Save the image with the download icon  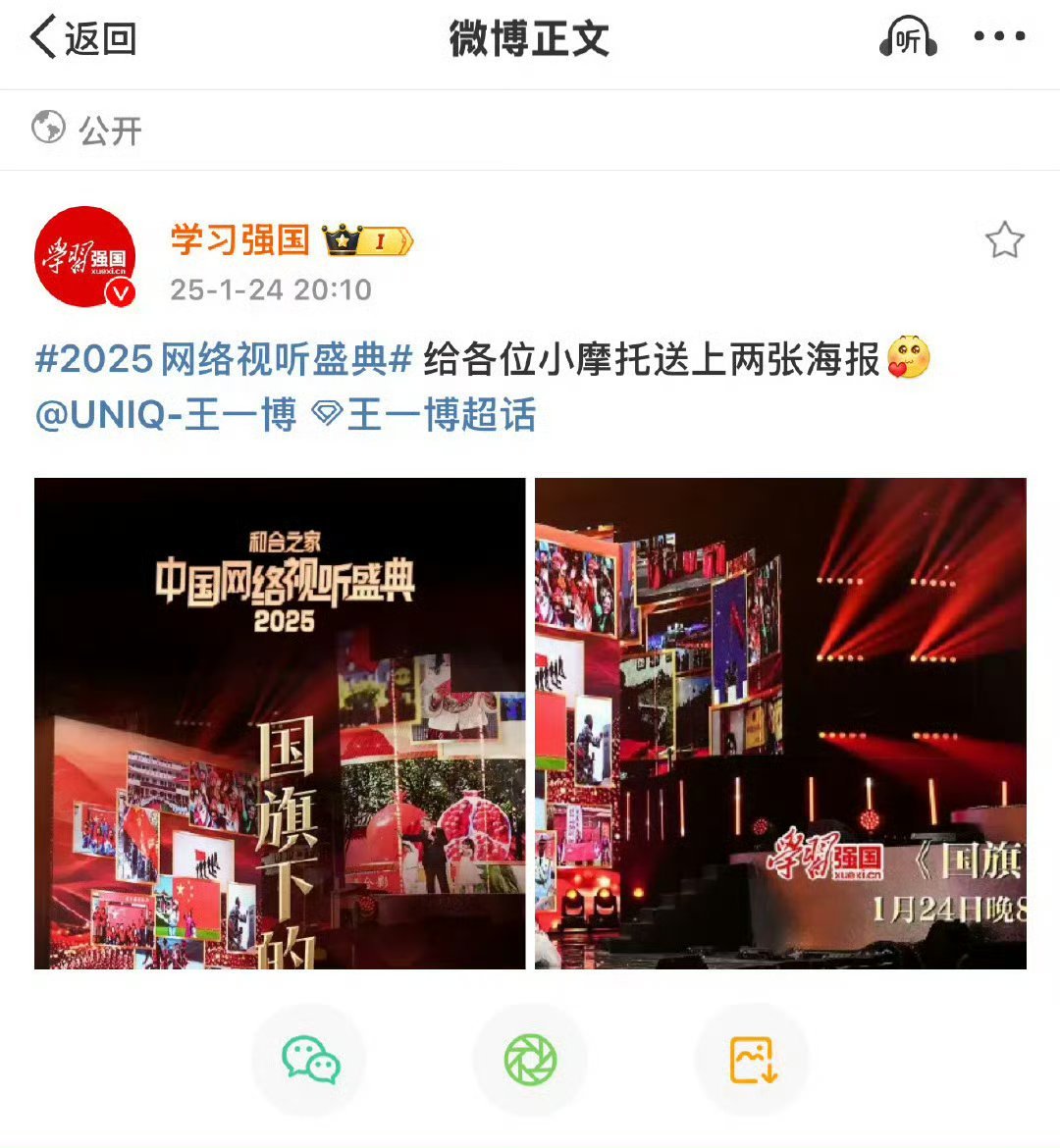[x=753, y=1060]
